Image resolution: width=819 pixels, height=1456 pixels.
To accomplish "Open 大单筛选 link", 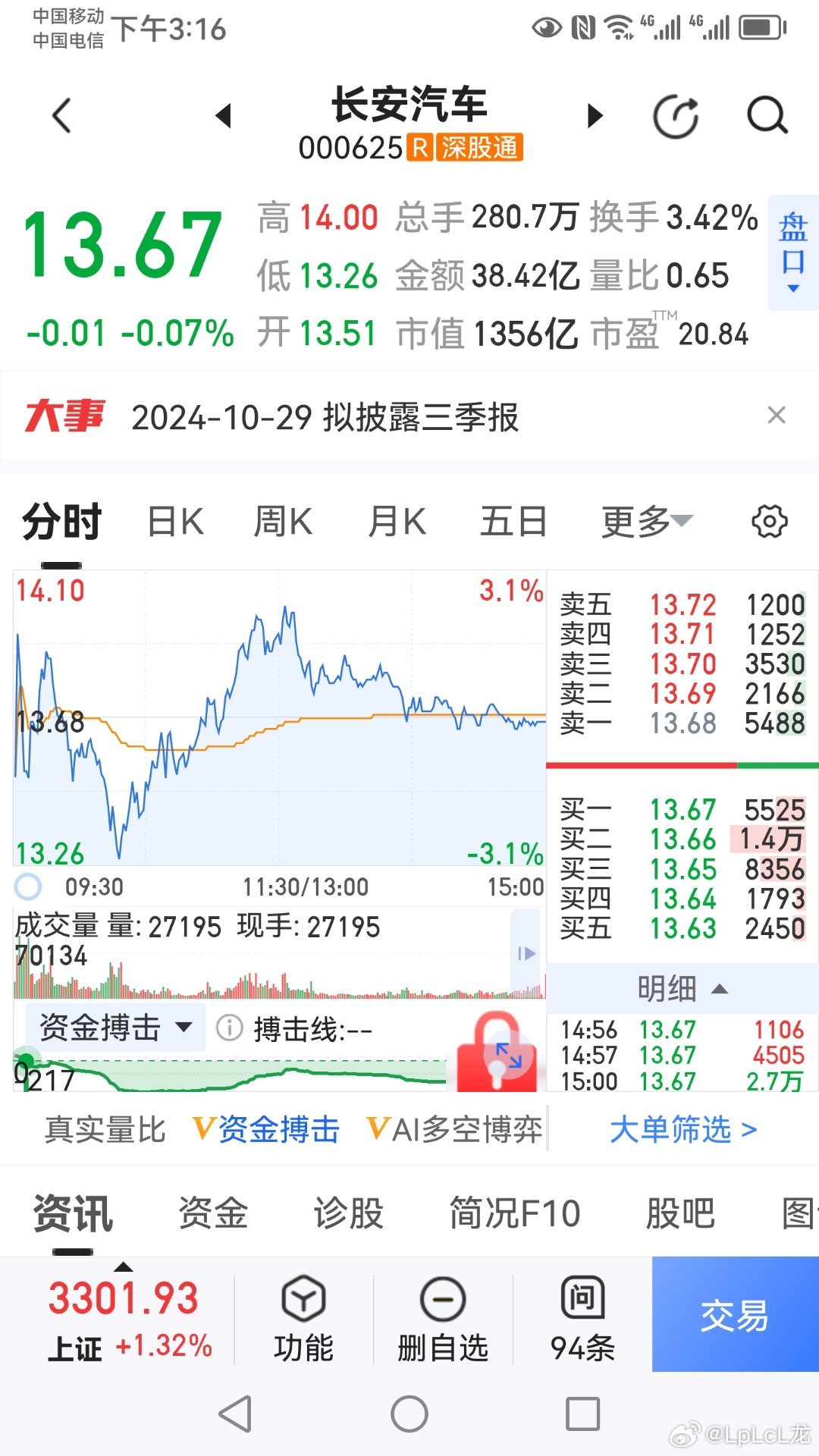I will 682,1129.
